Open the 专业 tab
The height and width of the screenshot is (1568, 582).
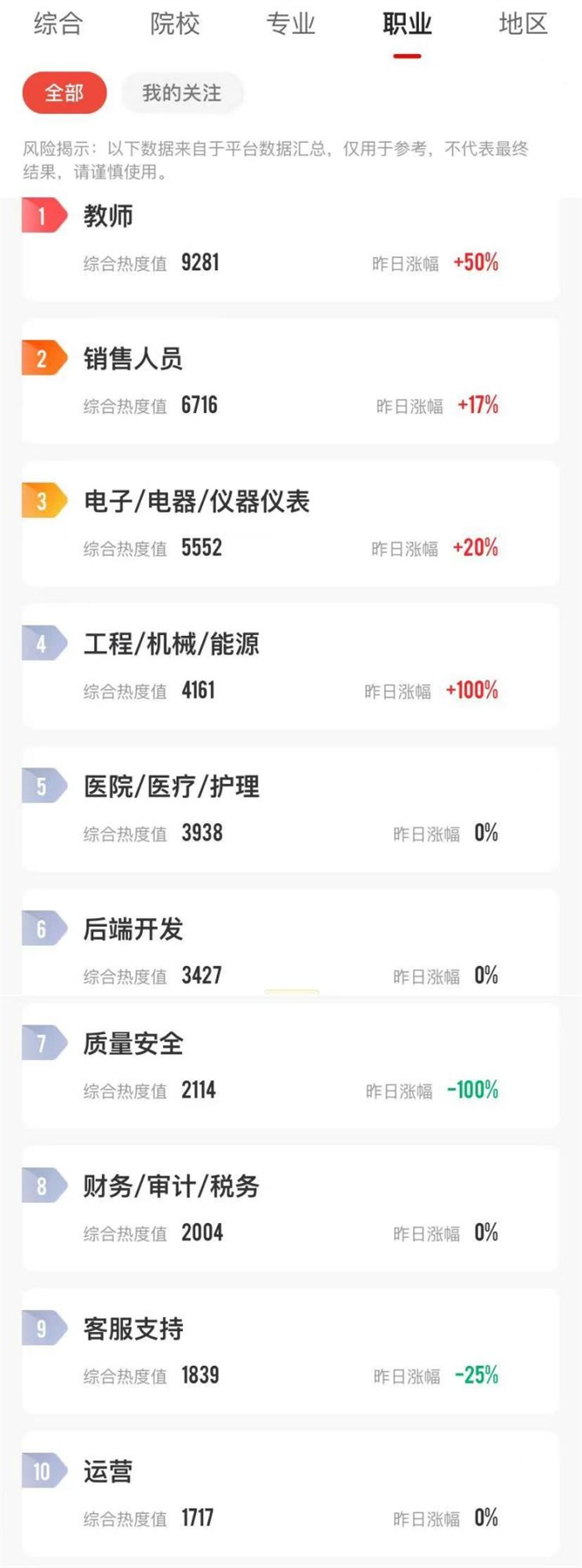(x=291, y=24)
